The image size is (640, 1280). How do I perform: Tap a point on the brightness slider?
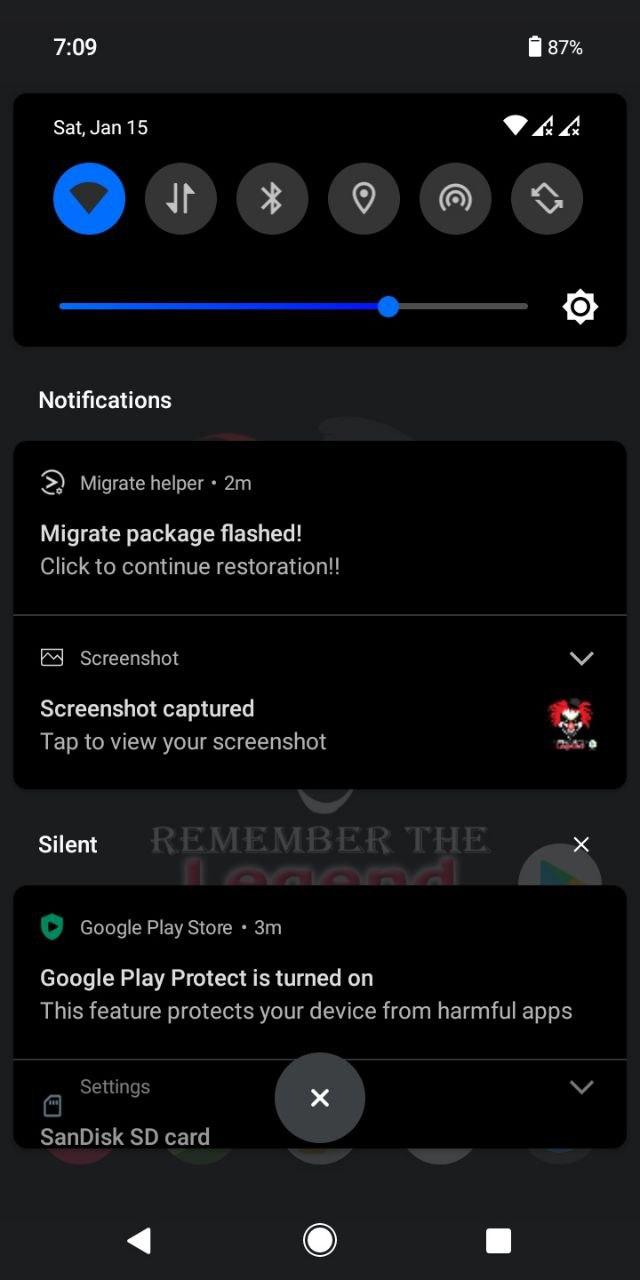[x=293, y=306]
